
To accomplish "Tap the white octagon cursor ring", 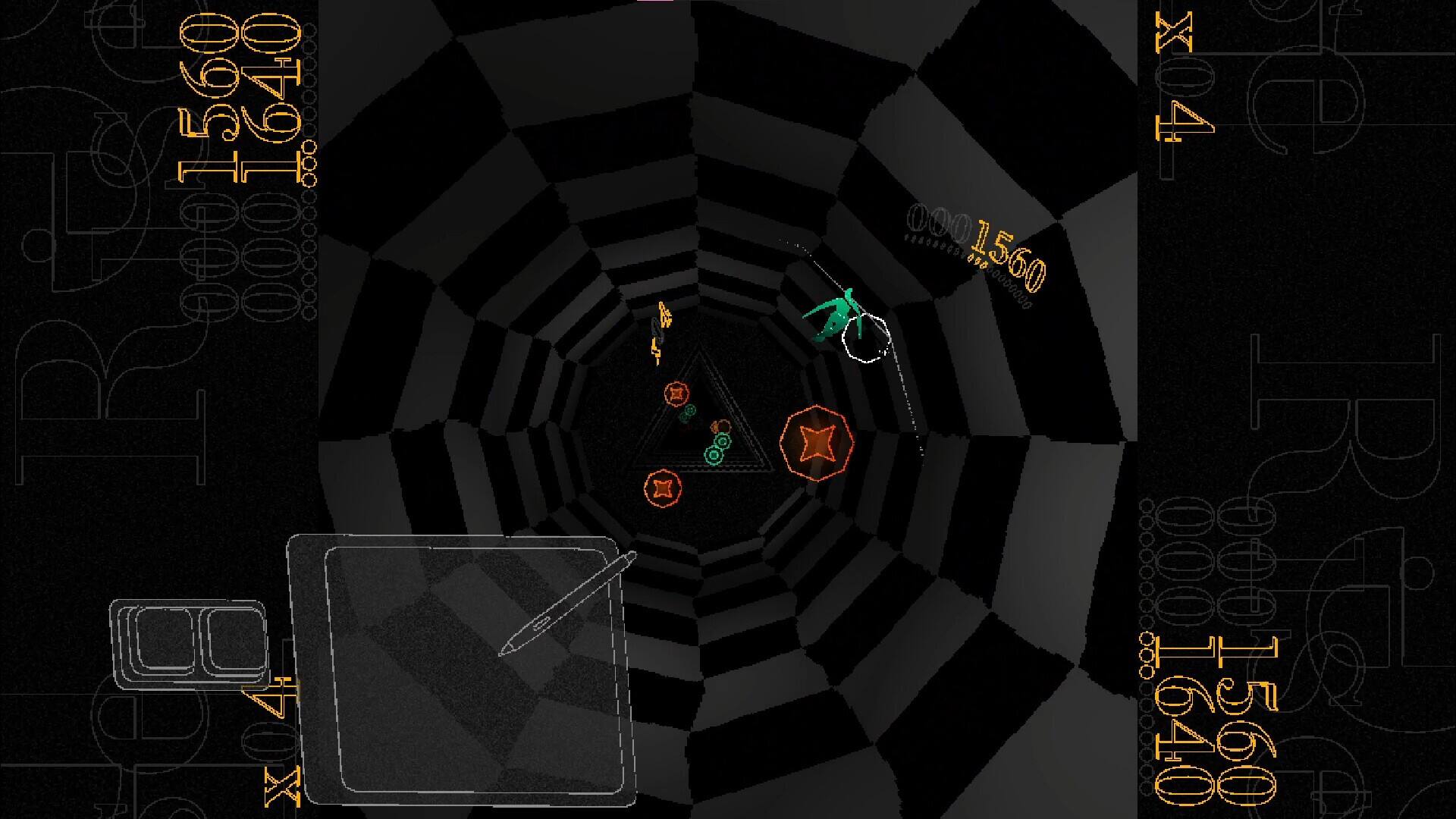I will (x=865, y=338).
